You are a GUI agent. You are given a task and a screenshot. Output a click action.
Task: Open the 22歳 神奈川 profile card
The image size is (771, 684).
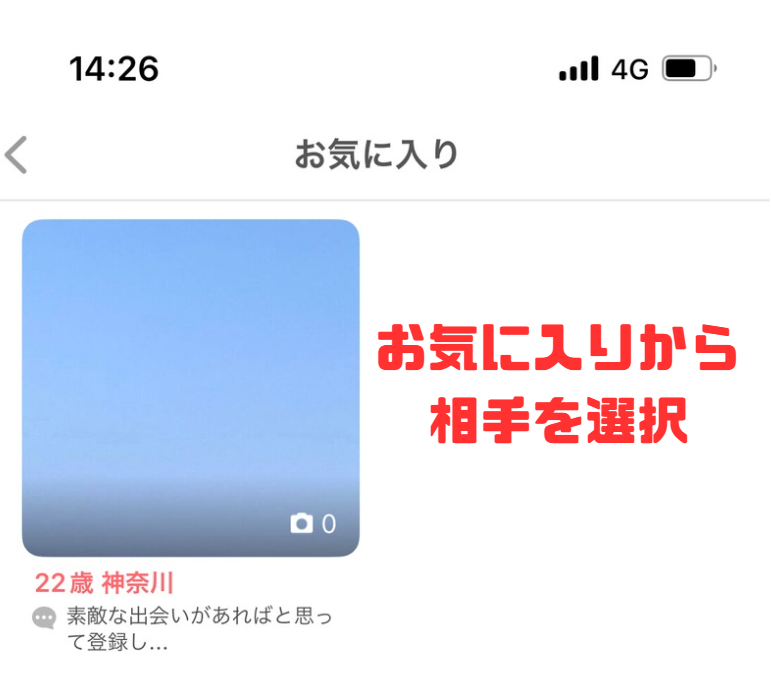point(190,388)
